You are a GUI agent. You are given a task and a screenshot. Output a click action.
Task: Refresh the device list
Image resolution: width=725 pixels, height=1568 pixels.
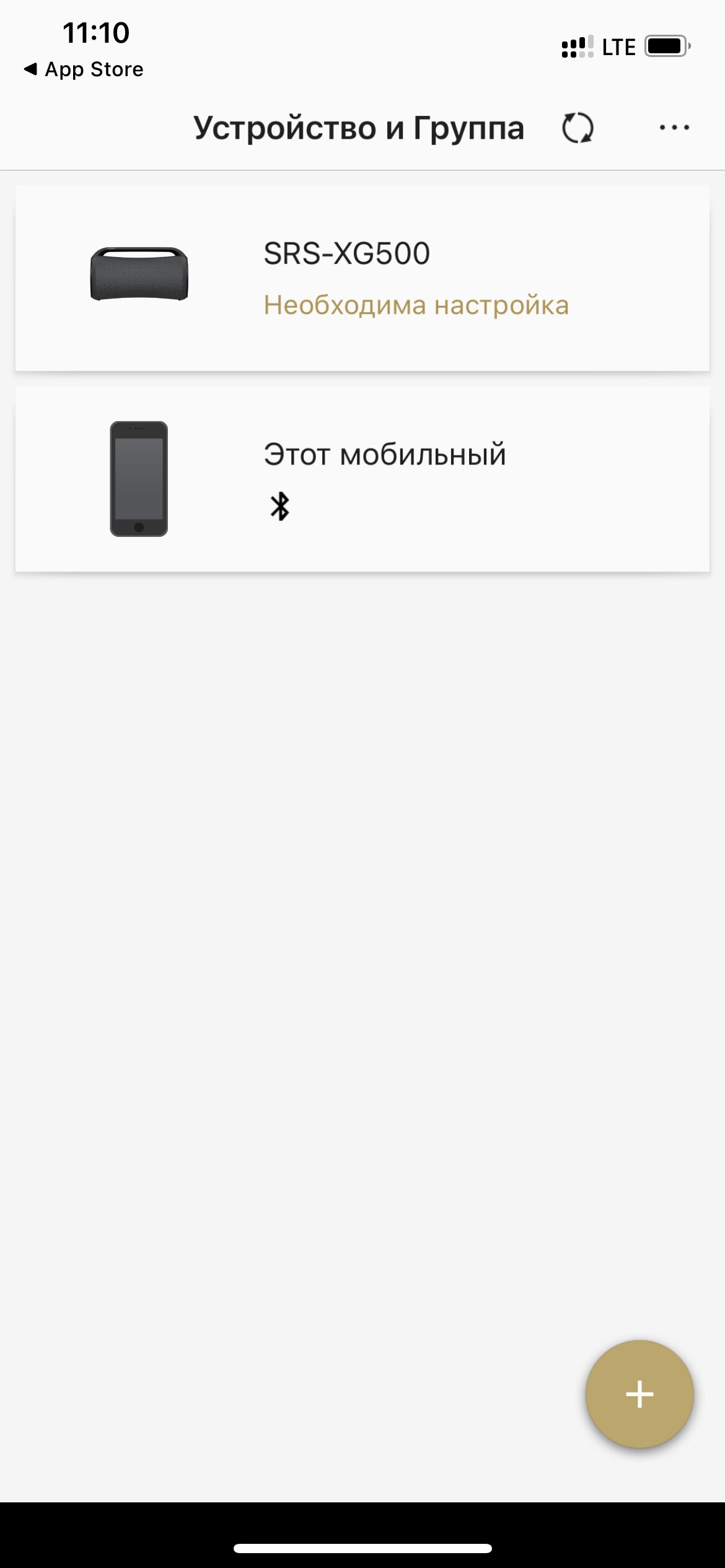coord(578,128)
